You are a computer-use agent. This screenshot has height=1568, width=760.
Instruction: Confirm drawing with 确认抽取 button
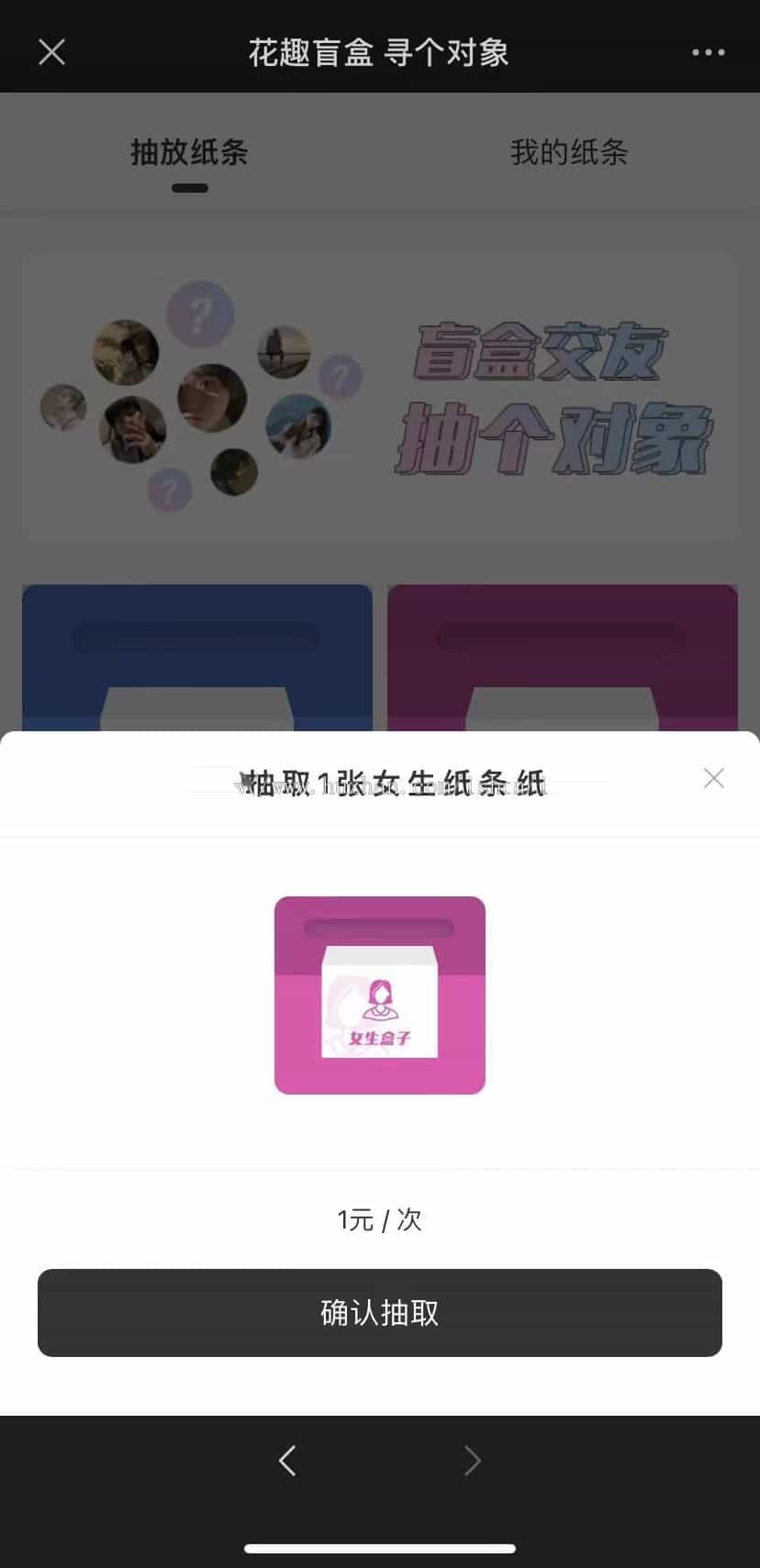[x=379, y=1312]
